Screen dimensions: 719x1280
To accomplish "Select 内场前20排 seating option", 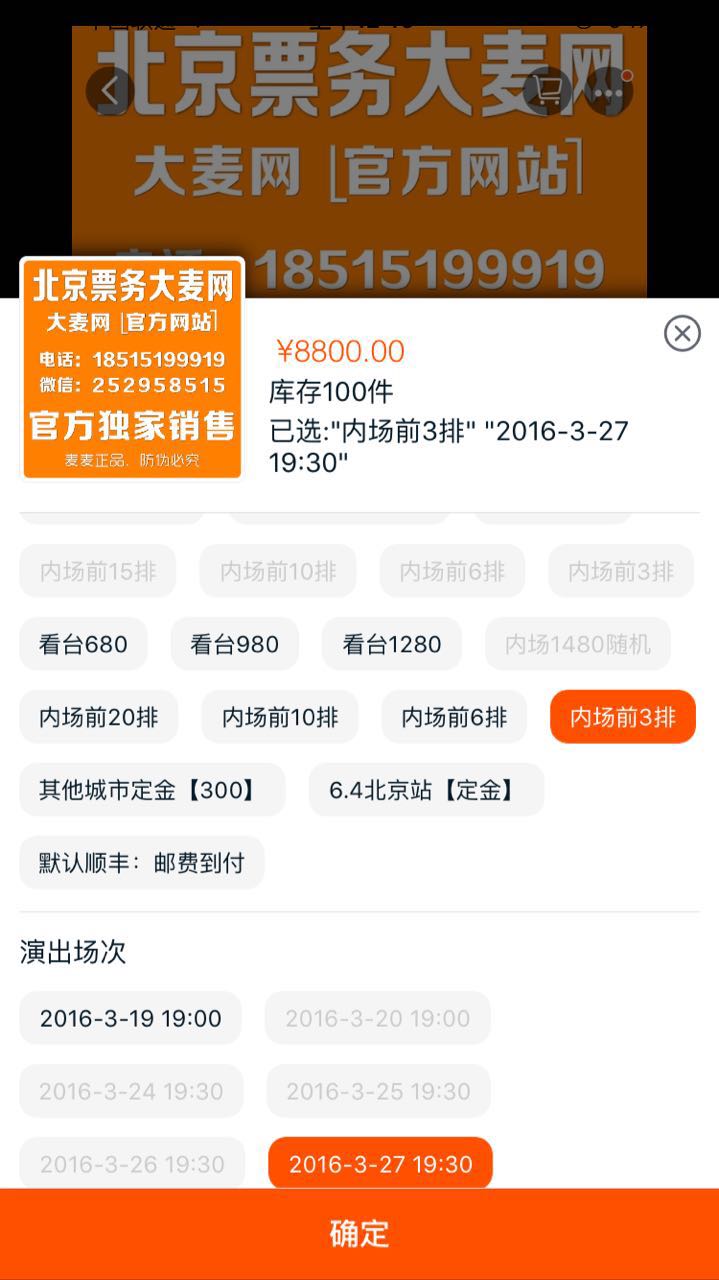I will click(98, 717).
